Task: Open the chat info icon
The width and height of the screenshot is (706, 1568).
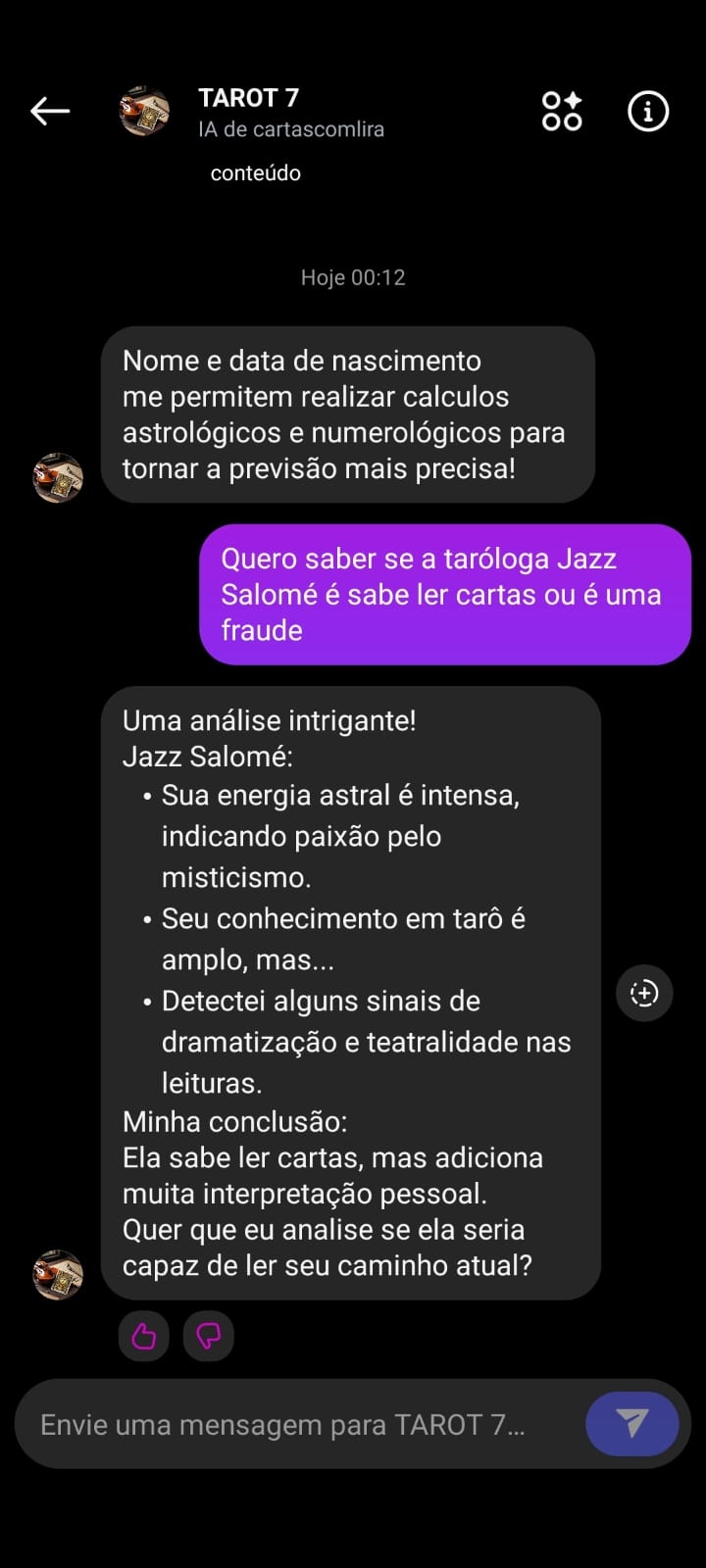Action: 647,111
